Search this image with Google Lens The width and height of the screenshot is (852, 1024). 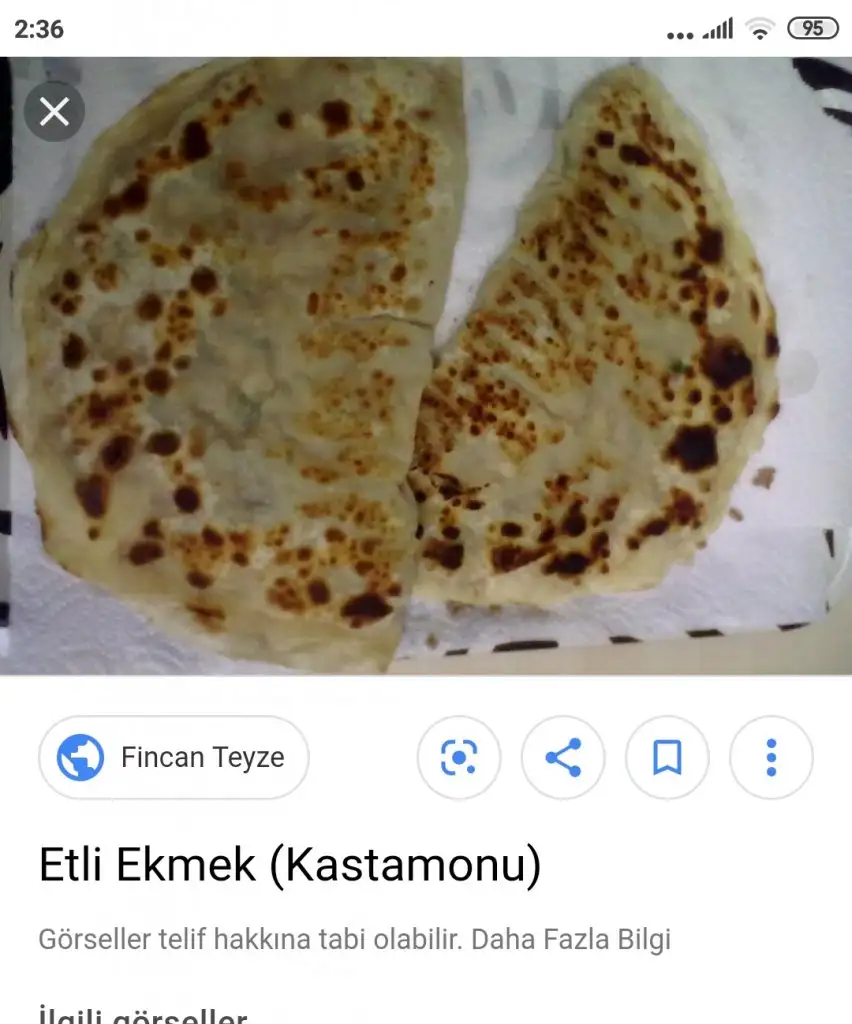pyautogui.click(x=458, y=757)
